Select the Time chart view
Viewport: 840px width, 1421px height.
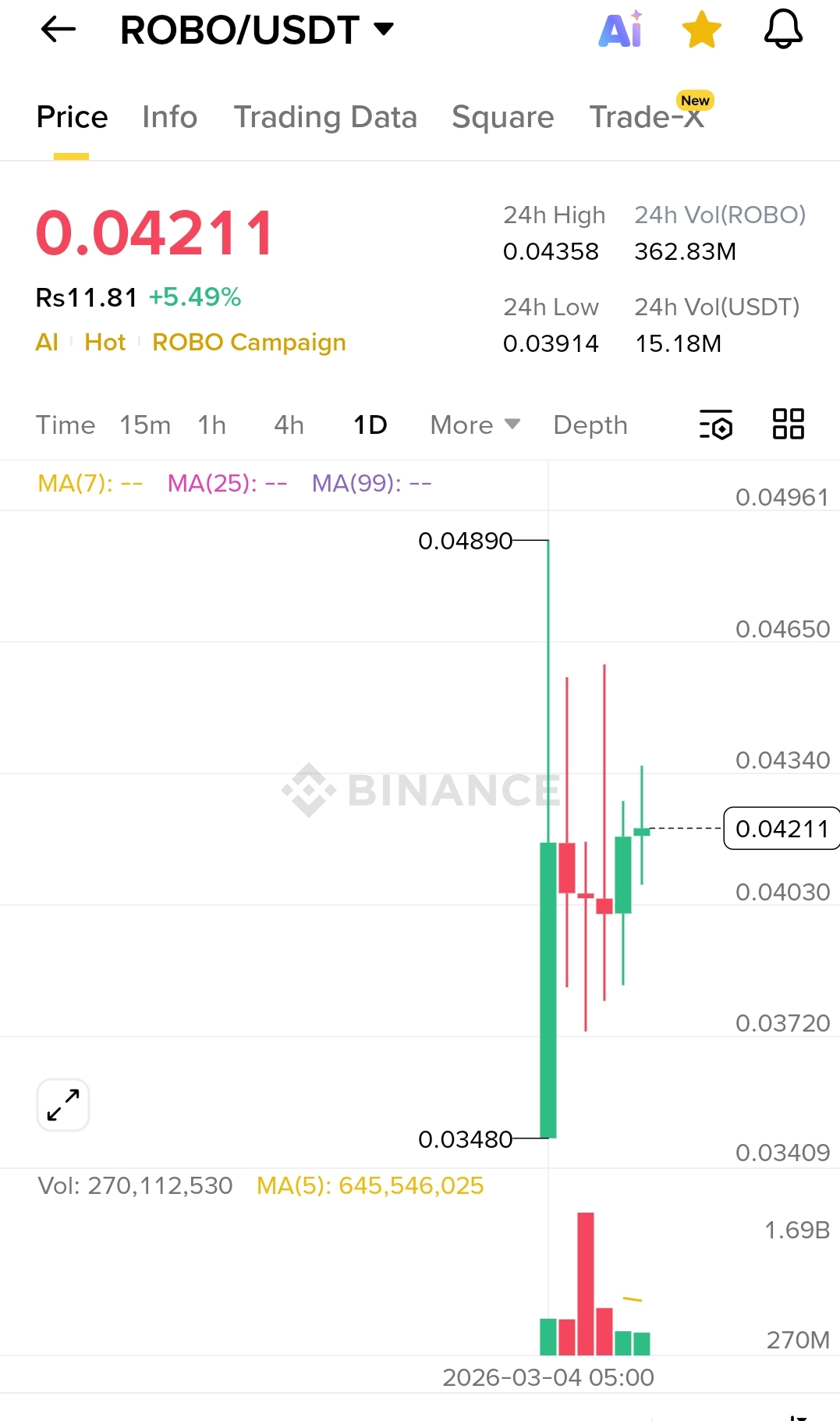coord(66,425)
